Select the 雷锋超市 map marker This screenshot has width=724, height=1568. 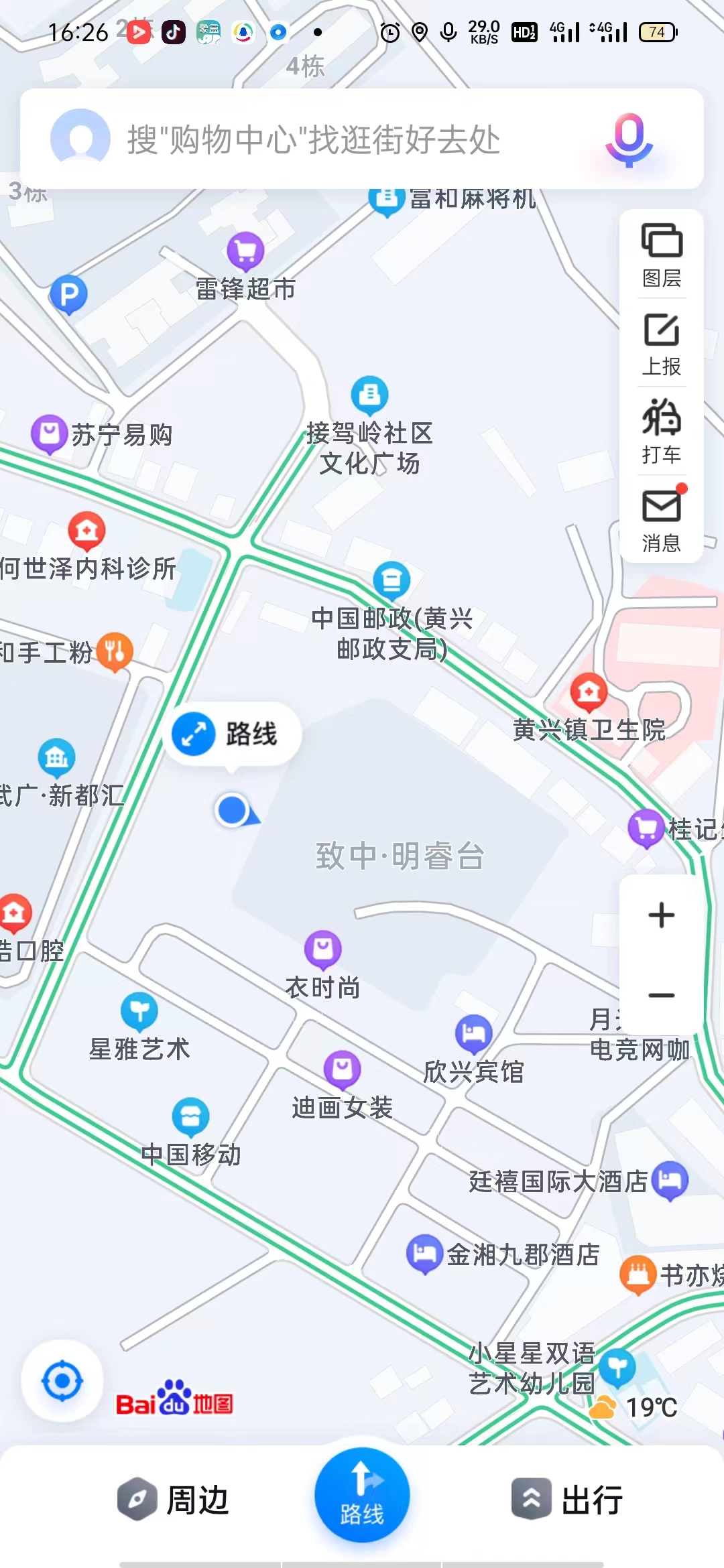[x=245, y=251]
